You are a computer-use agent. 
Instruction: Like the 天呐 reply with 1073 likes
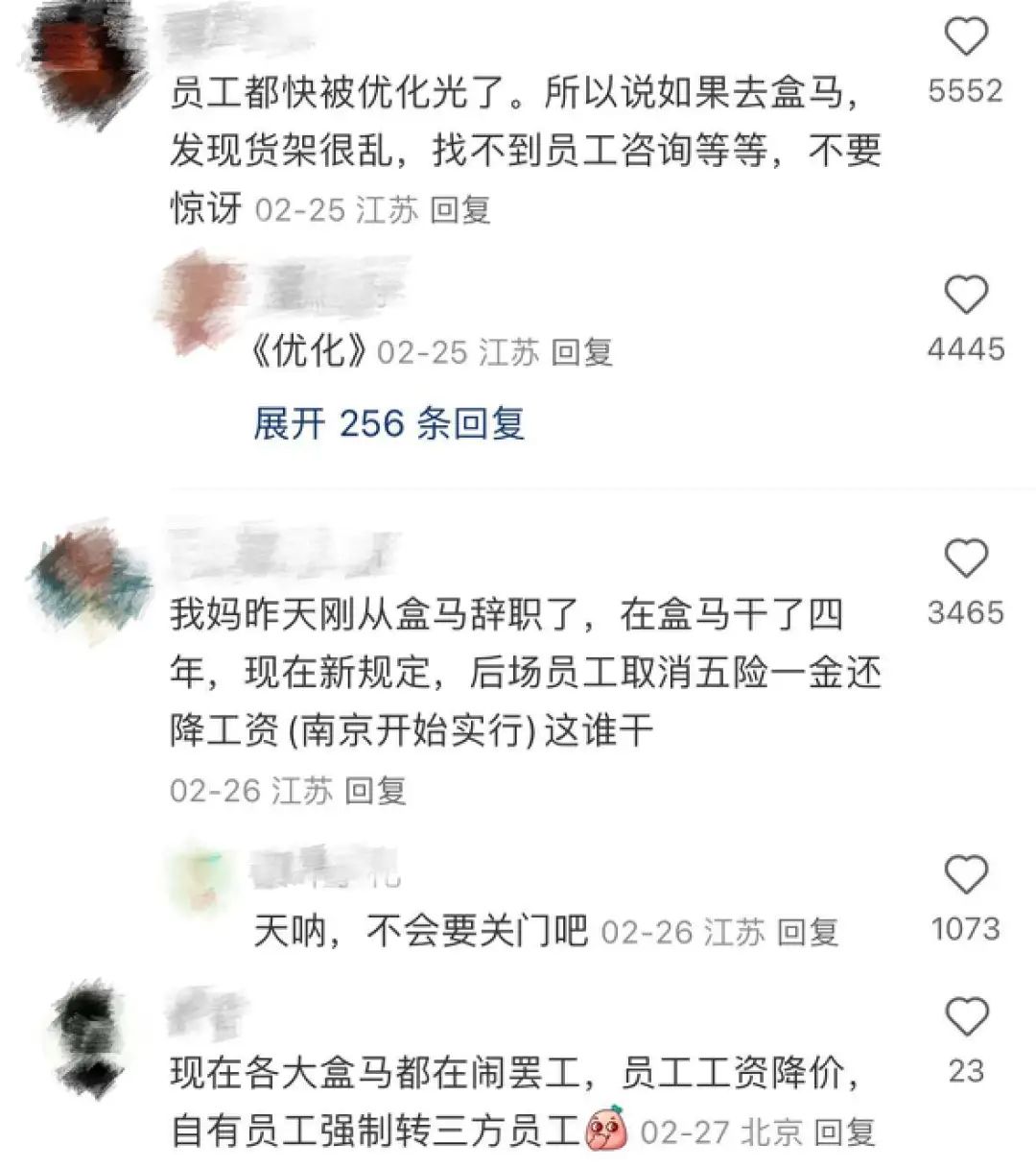click(965, 875)
